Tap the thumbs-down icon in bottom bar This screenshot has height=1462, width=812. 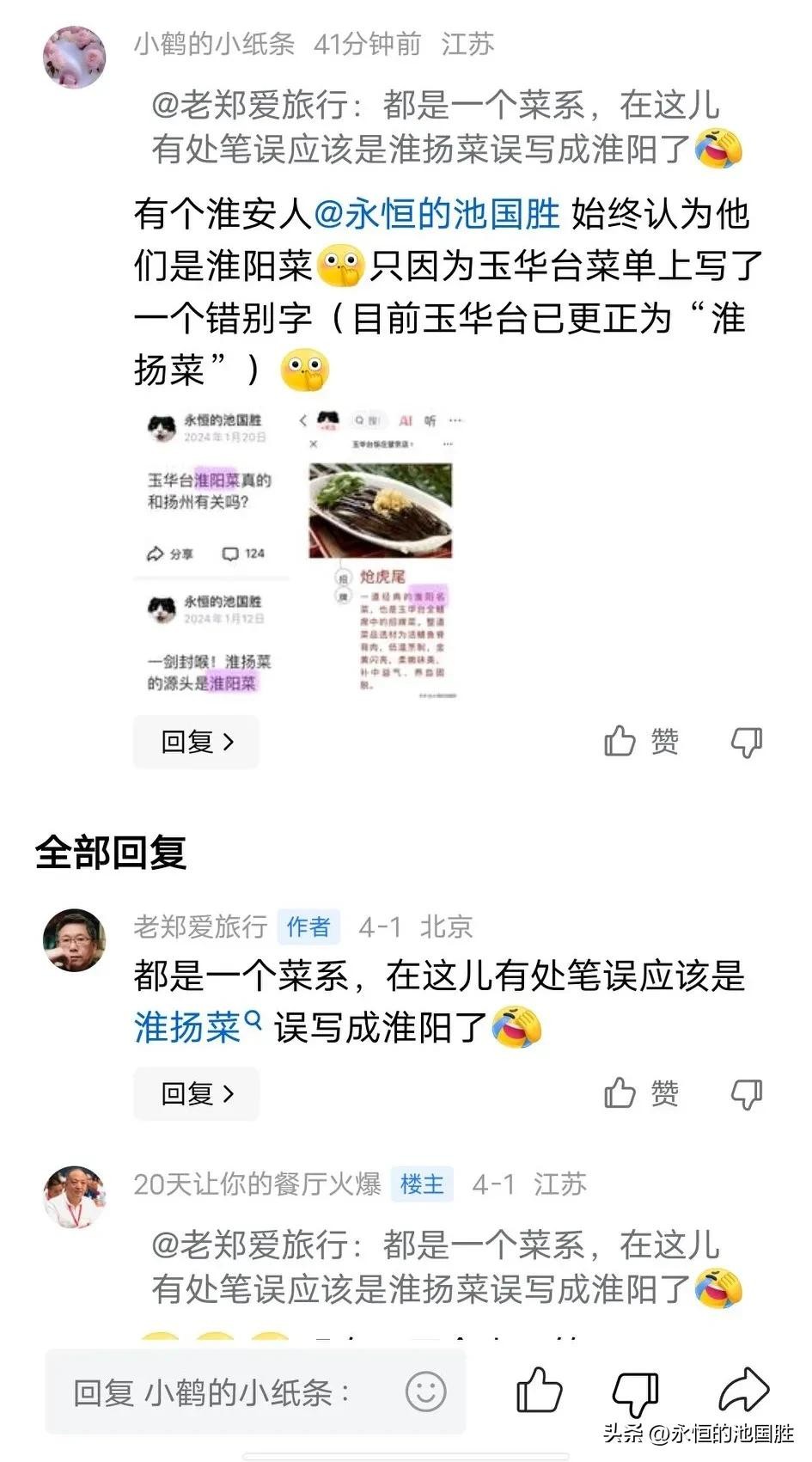[637, 1392]
